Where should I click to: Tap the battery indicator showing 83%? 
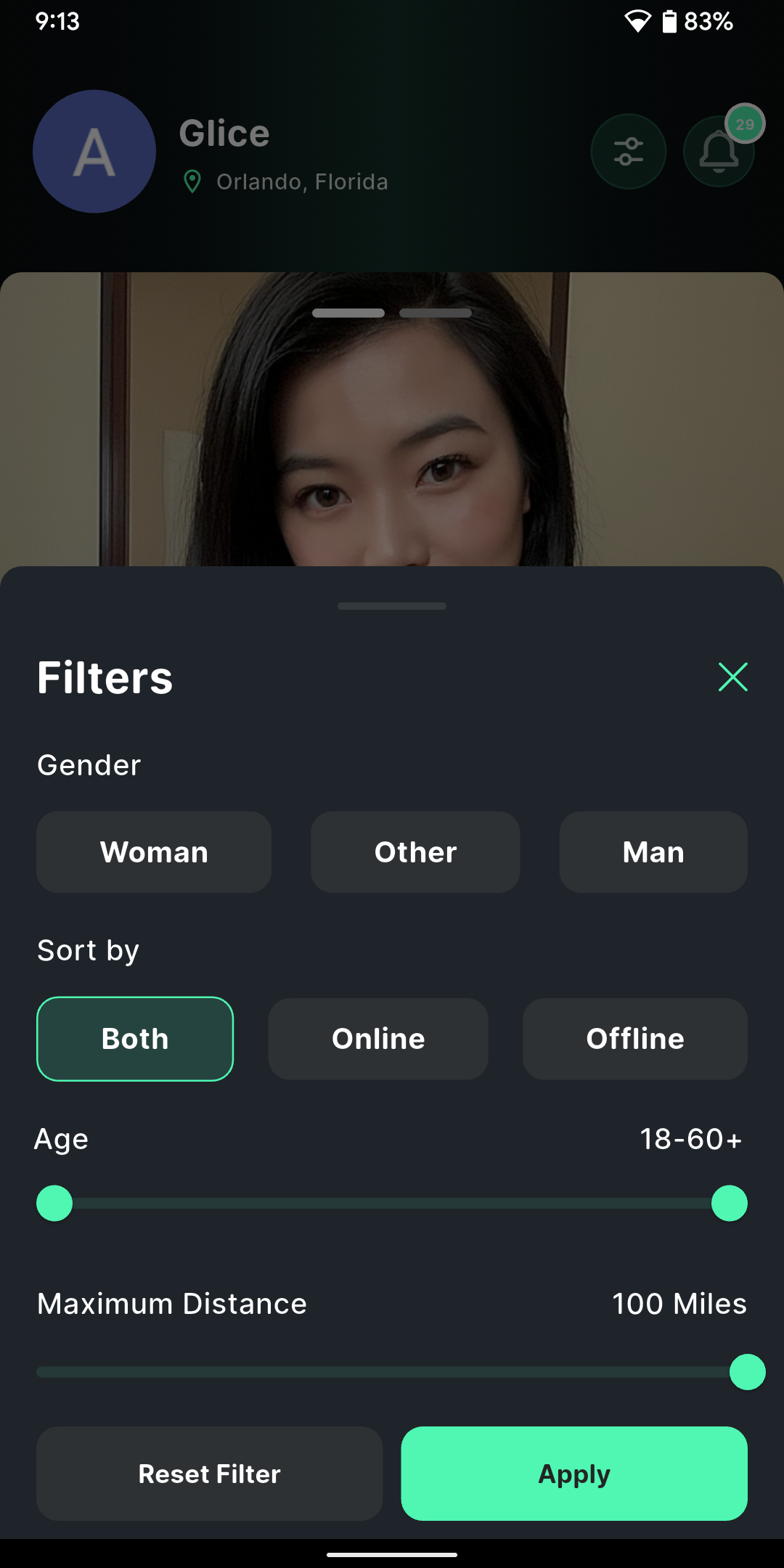[669, 21]
